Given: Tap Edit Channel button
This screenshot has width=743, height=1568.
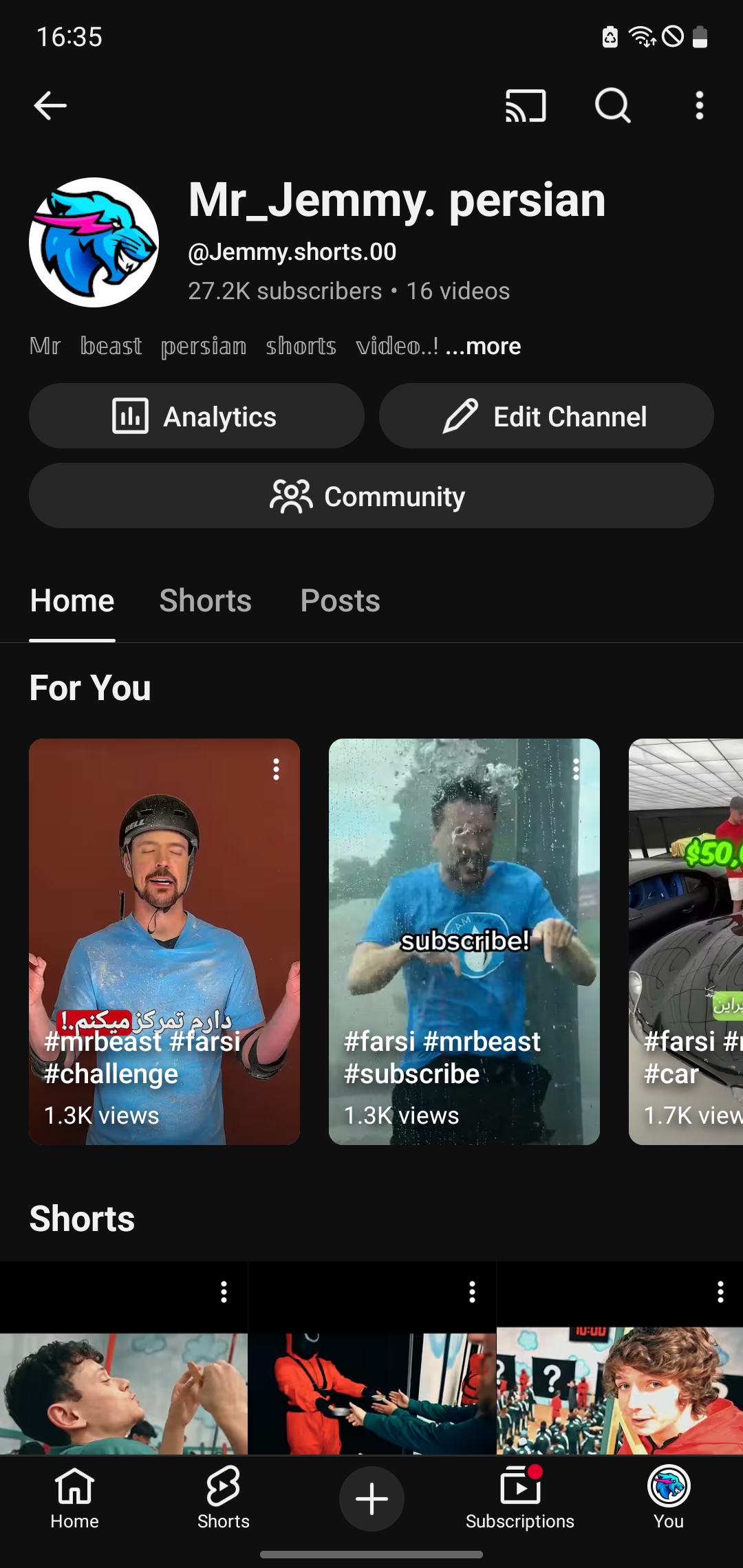Looking at the screenshot, I should 546,416.
